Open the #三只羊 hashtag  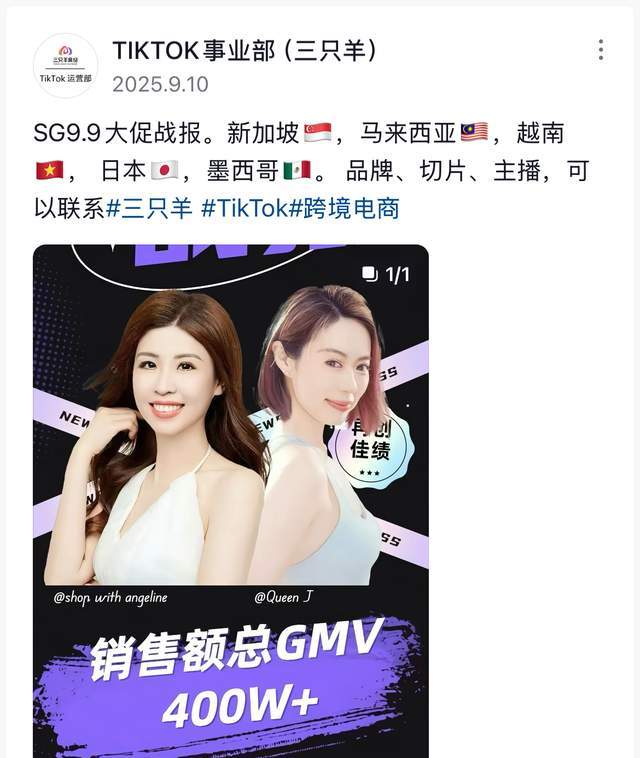tap(149, 209)
